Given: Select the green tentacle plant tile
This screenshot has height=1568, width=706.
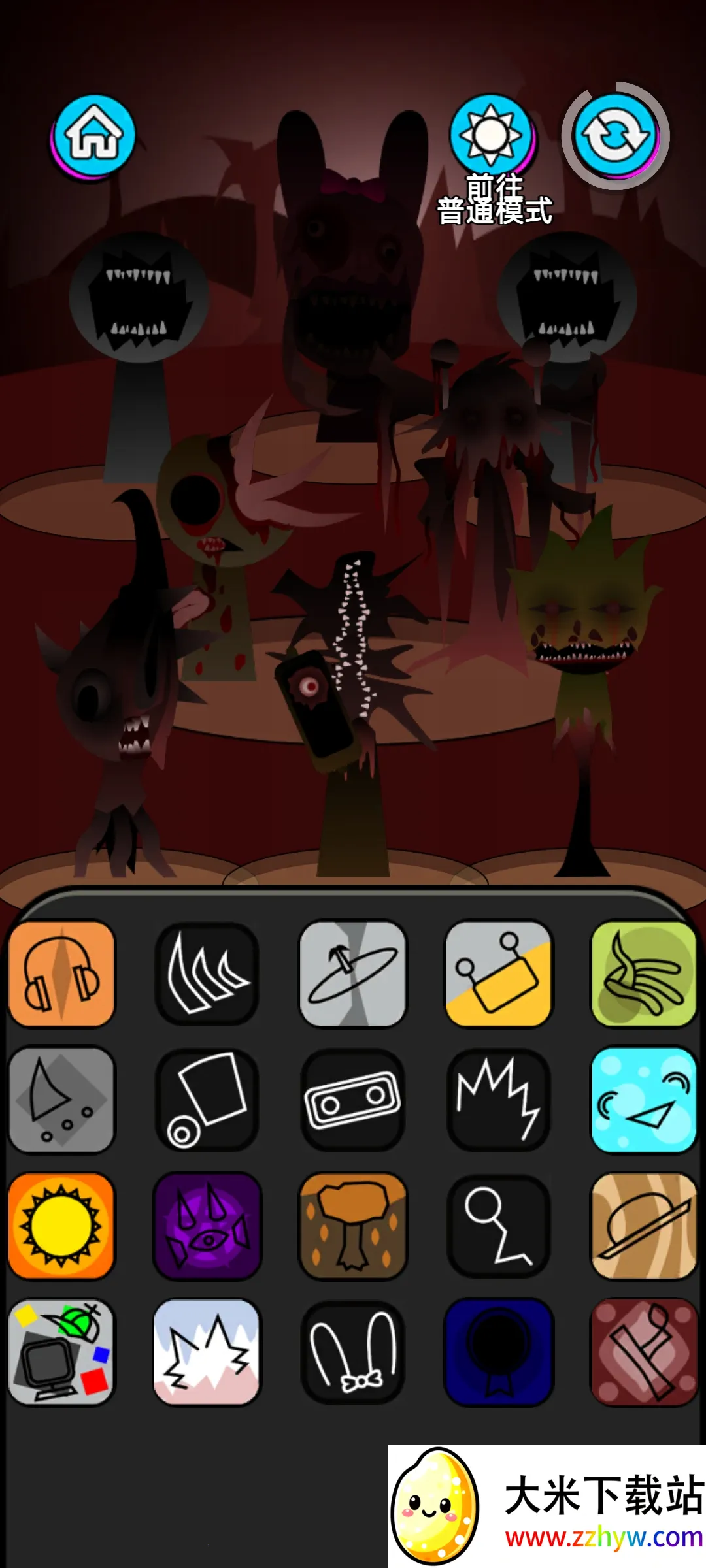Looking at the screenshot, I should pyautogui.click(x=644, y=973).
